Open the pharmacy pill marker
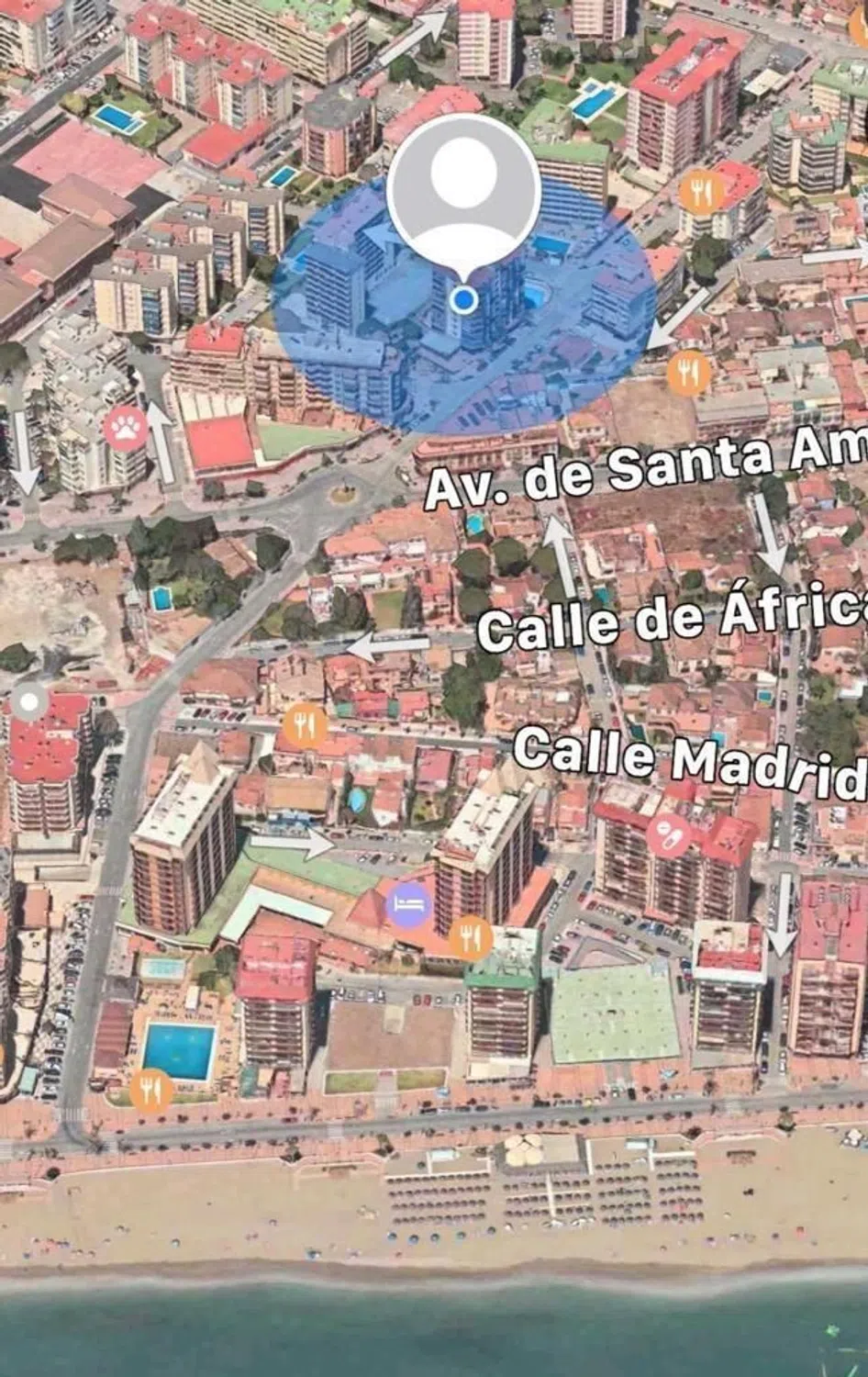Viewport: 868px width, 1377px height. coord(669,836)
